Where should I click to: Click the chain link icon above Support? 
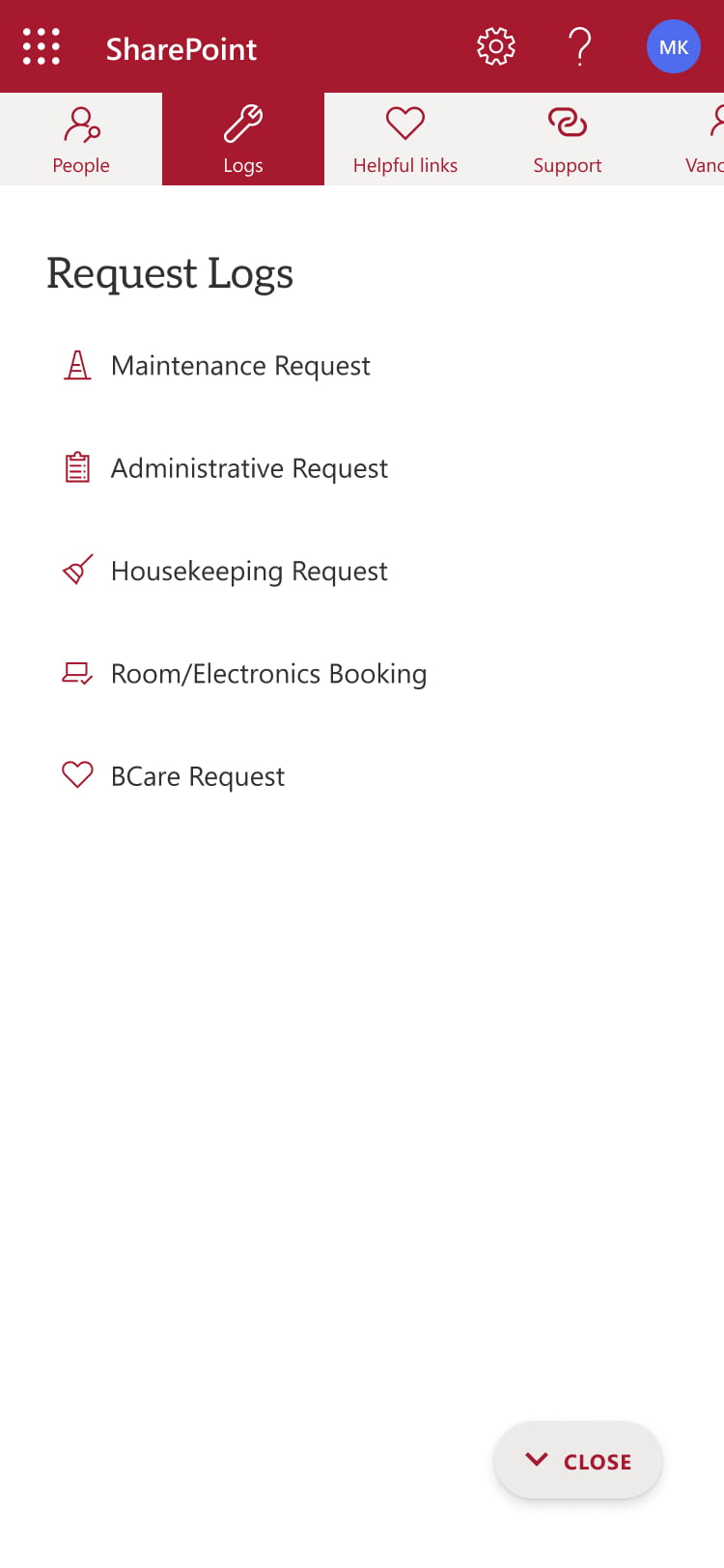point(568,124)
